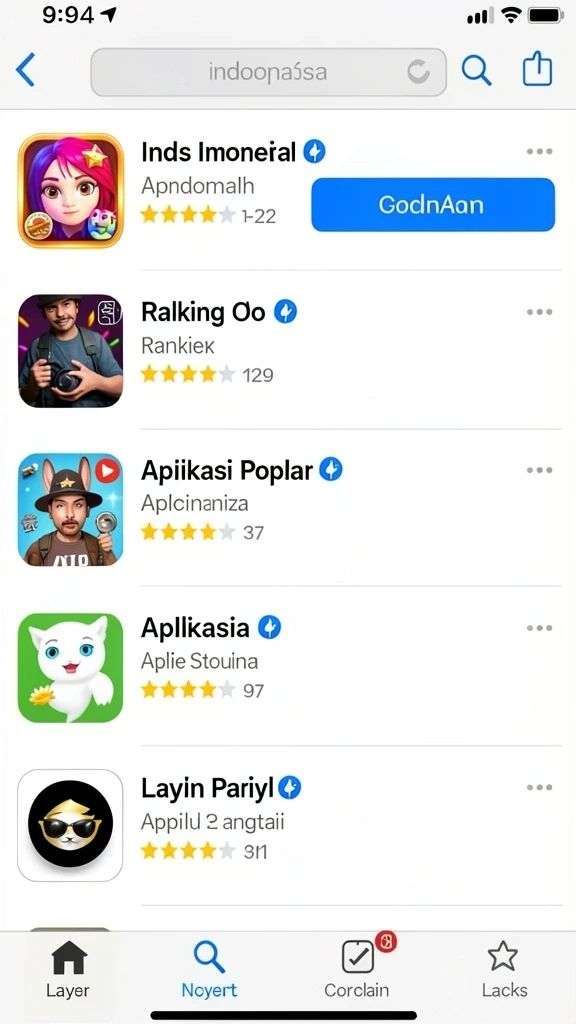The width and height of the screenshot is (576, 1024).
Task: Open more options for Apiikasi Poplar
Action: click(x=539, y=470)
